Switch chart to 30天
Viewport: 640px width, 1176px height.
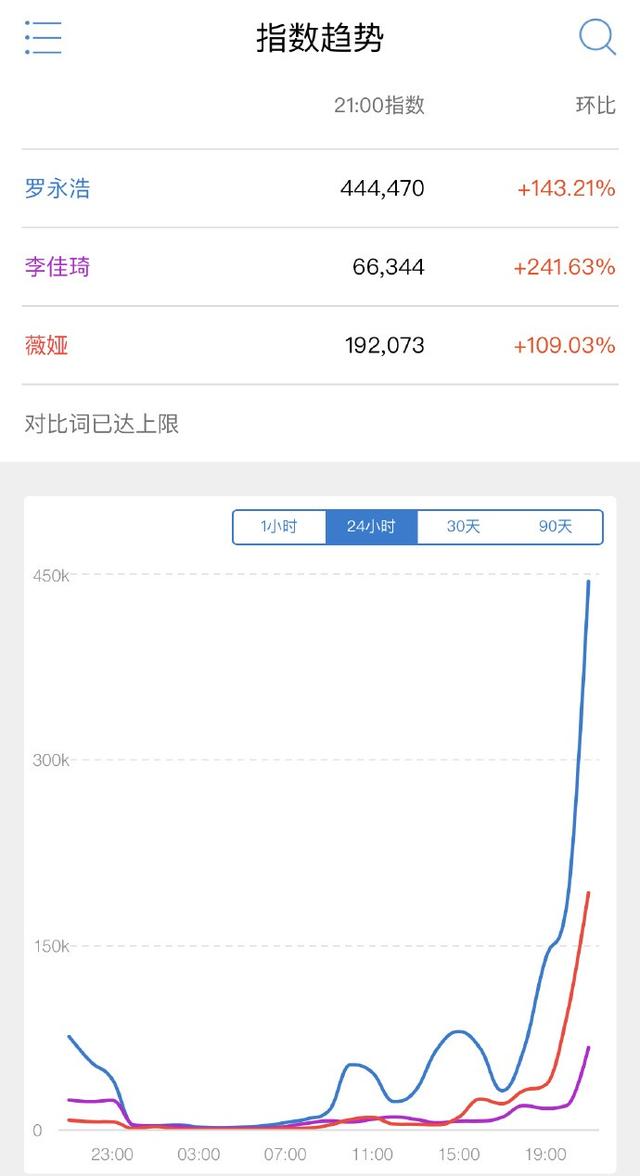[463, 526]
